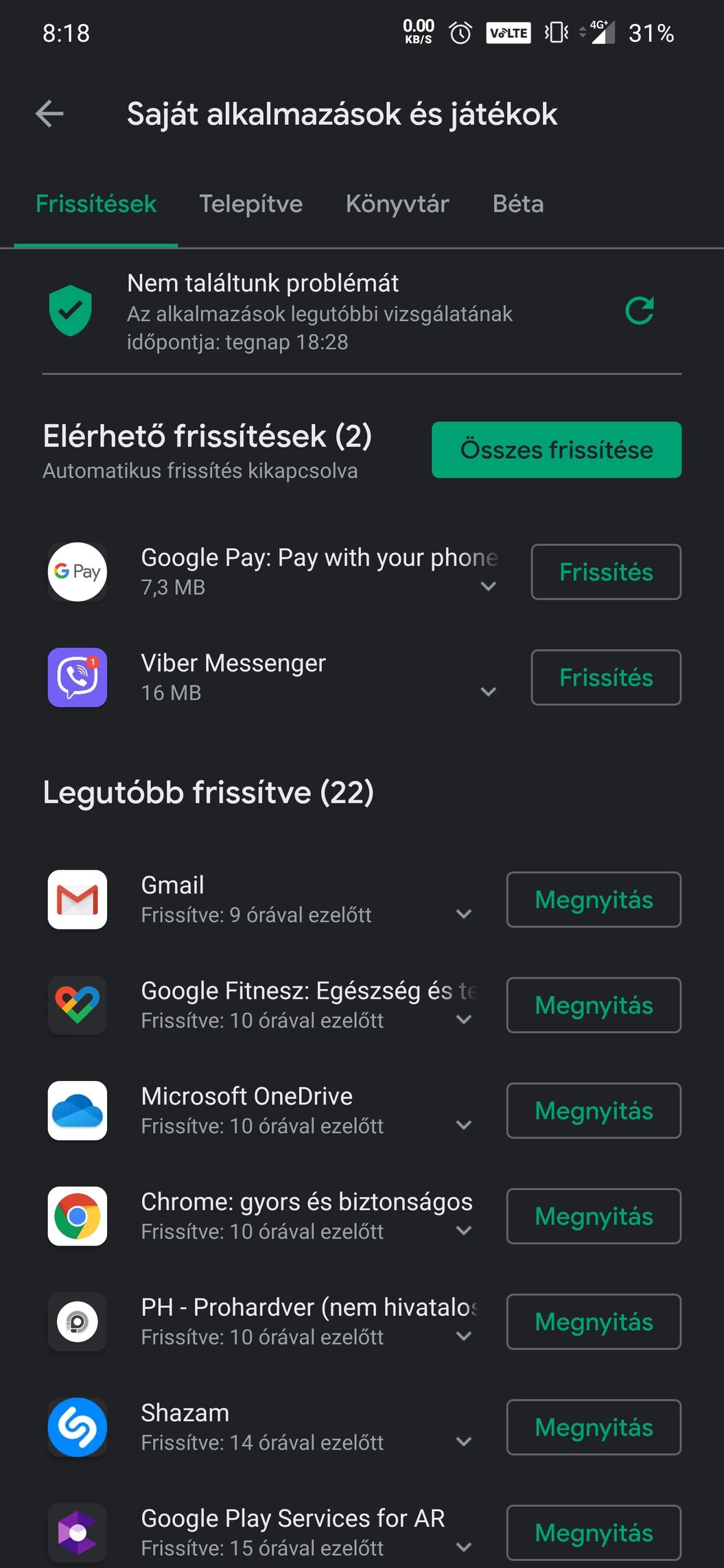724x1568 pixels.
Task: Open the Béta tab
Action: [518, 204]
